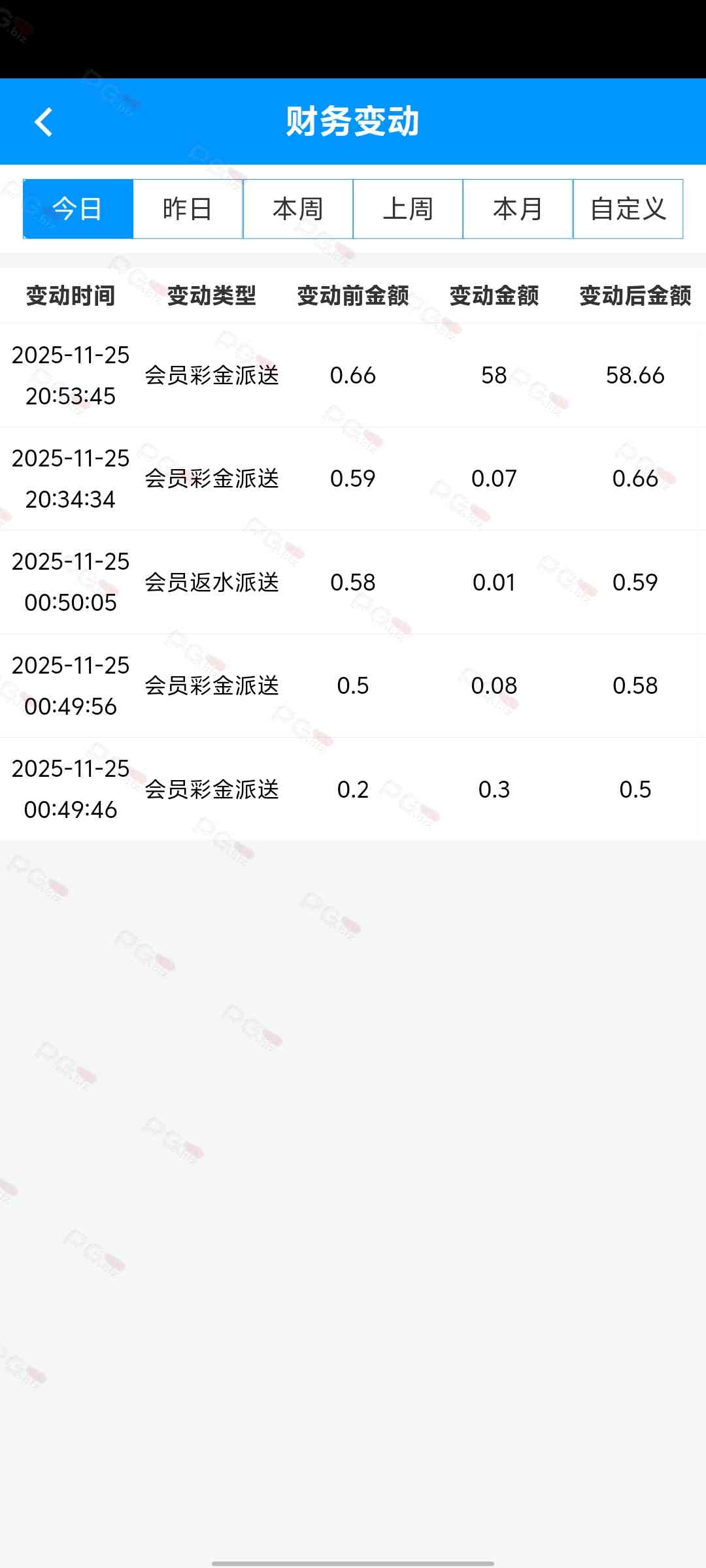The image size is (706, 1568).
Task: Select the 今日 filter tab
Action: [78, 209]
